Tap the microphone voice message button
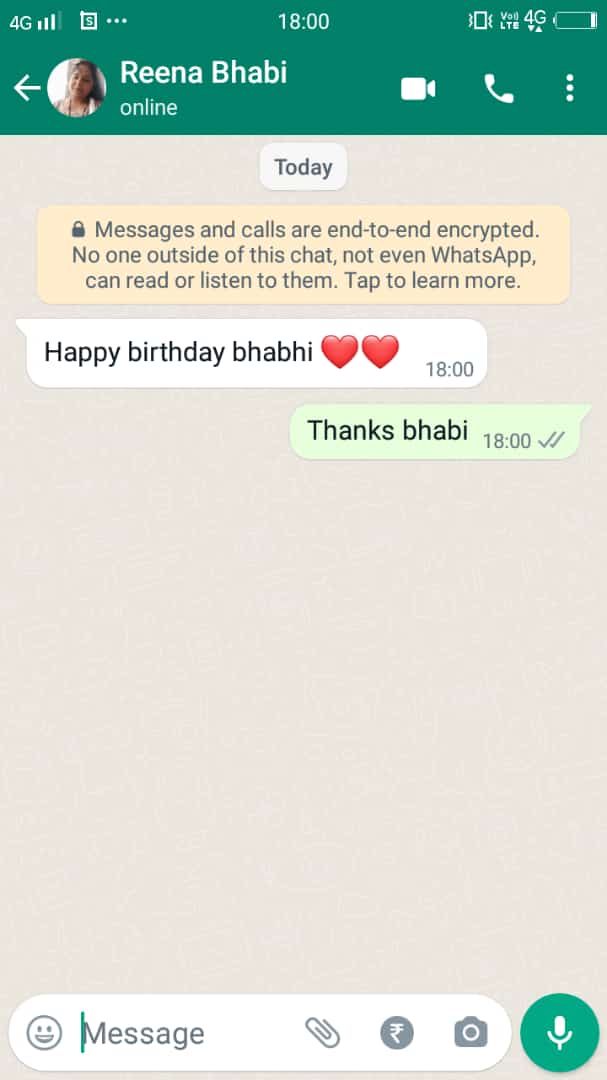 click(559, 1032)
